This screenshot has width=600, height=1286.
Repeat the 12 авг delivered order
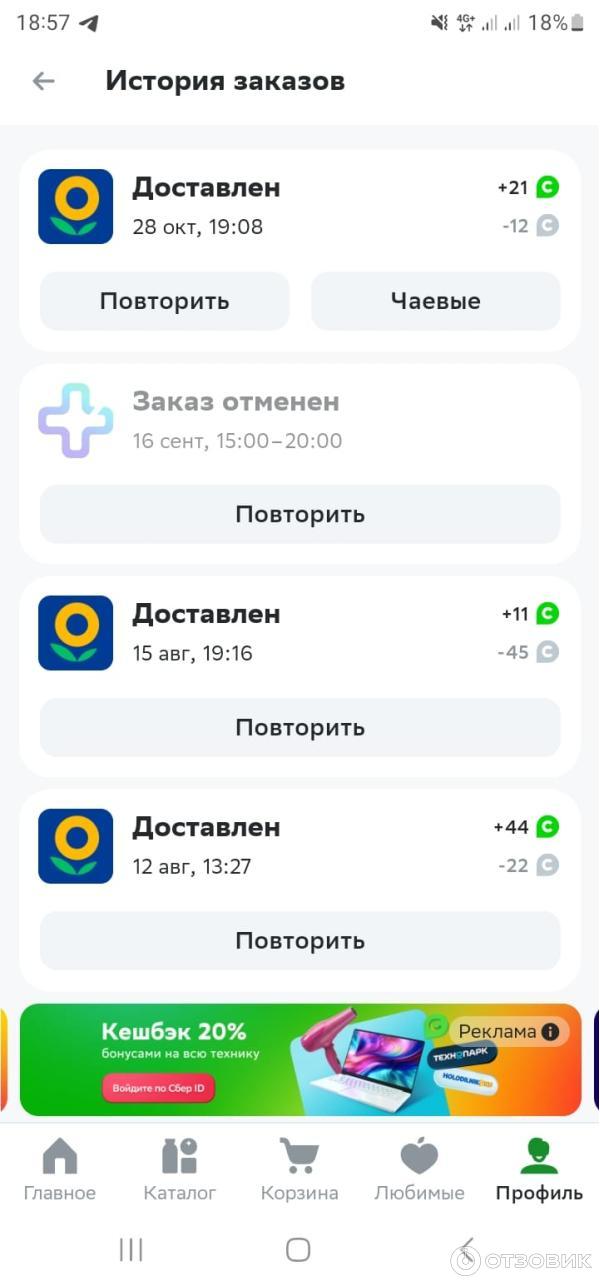(x=300, y=941)
